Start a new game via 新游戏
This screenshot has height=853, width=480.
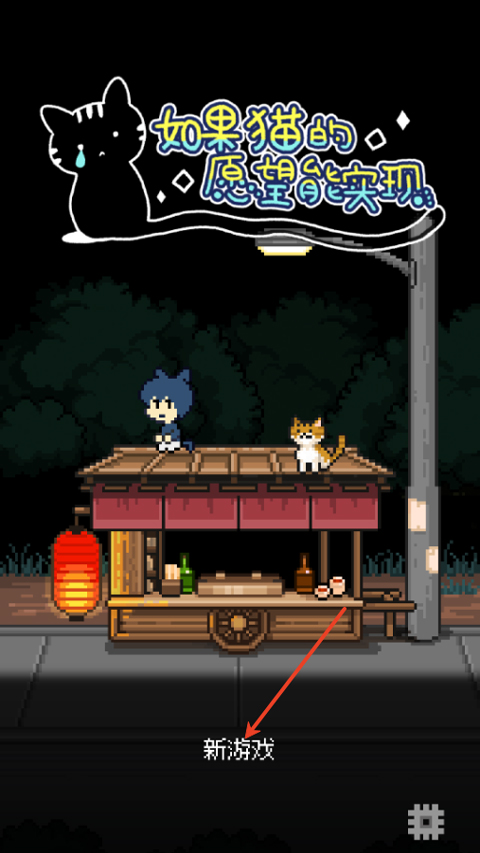238,749
